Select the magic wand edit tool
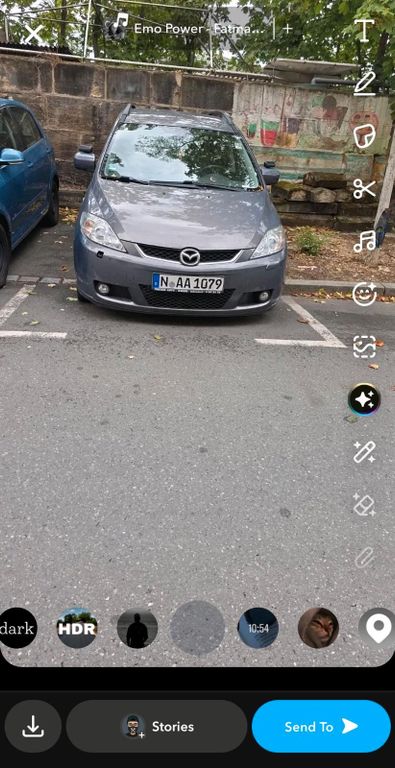 pyautogui.click(x=365, y=452)
